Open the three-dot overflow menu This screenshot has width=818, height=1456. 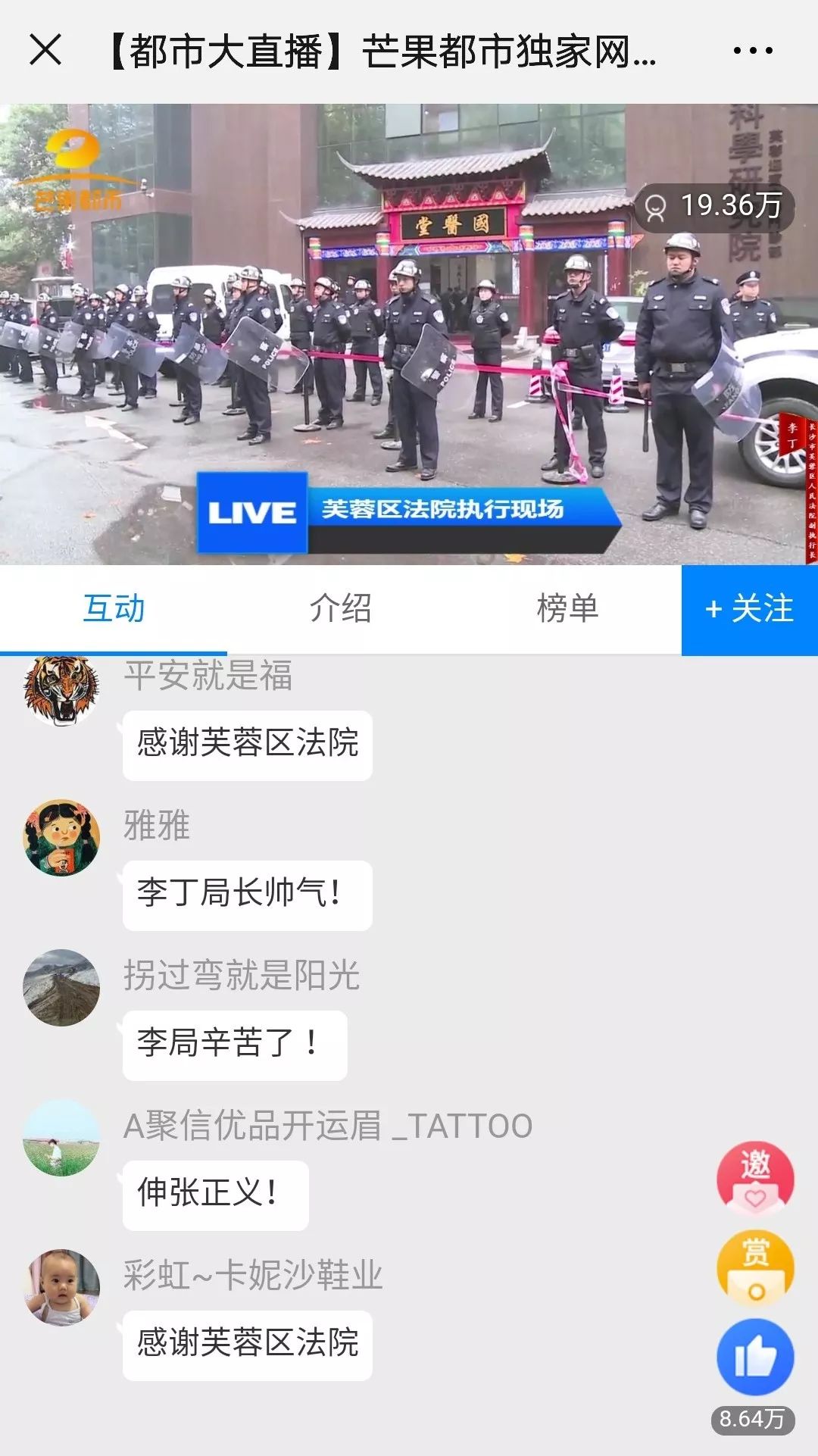753,51
